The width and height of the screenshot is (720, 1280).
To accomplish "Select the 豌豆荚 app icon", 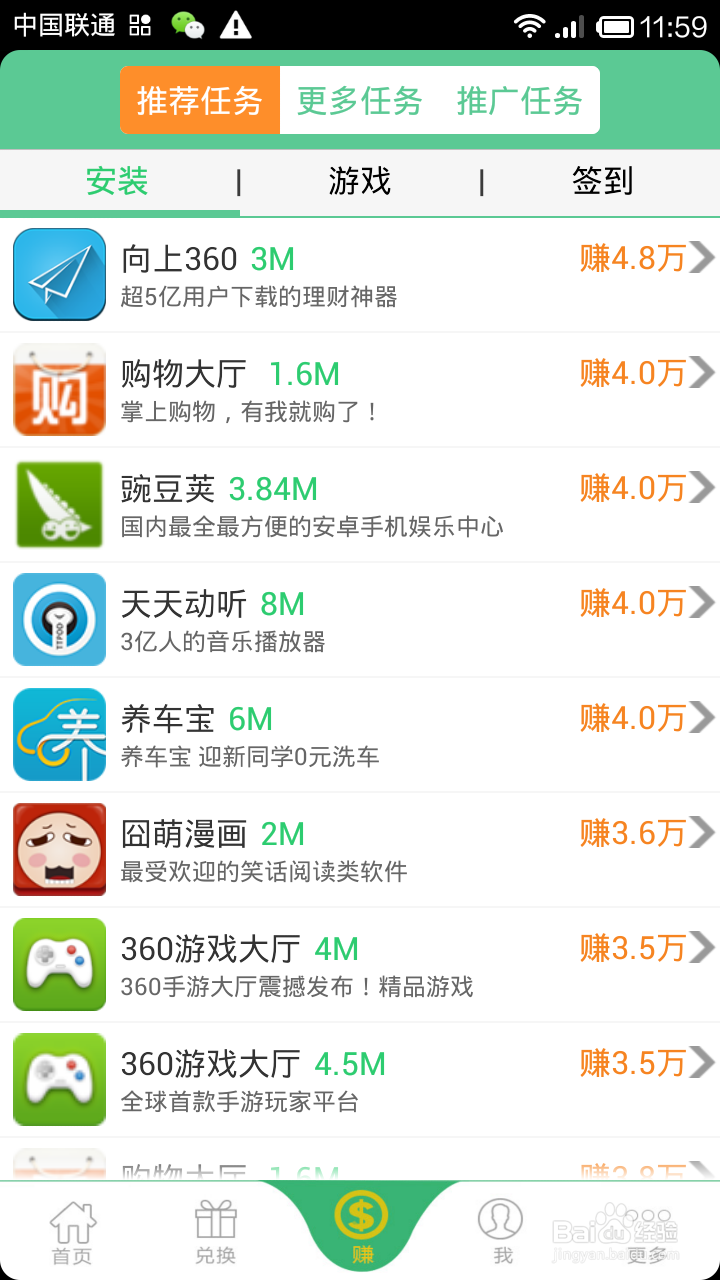I will [x=59, y=504].
